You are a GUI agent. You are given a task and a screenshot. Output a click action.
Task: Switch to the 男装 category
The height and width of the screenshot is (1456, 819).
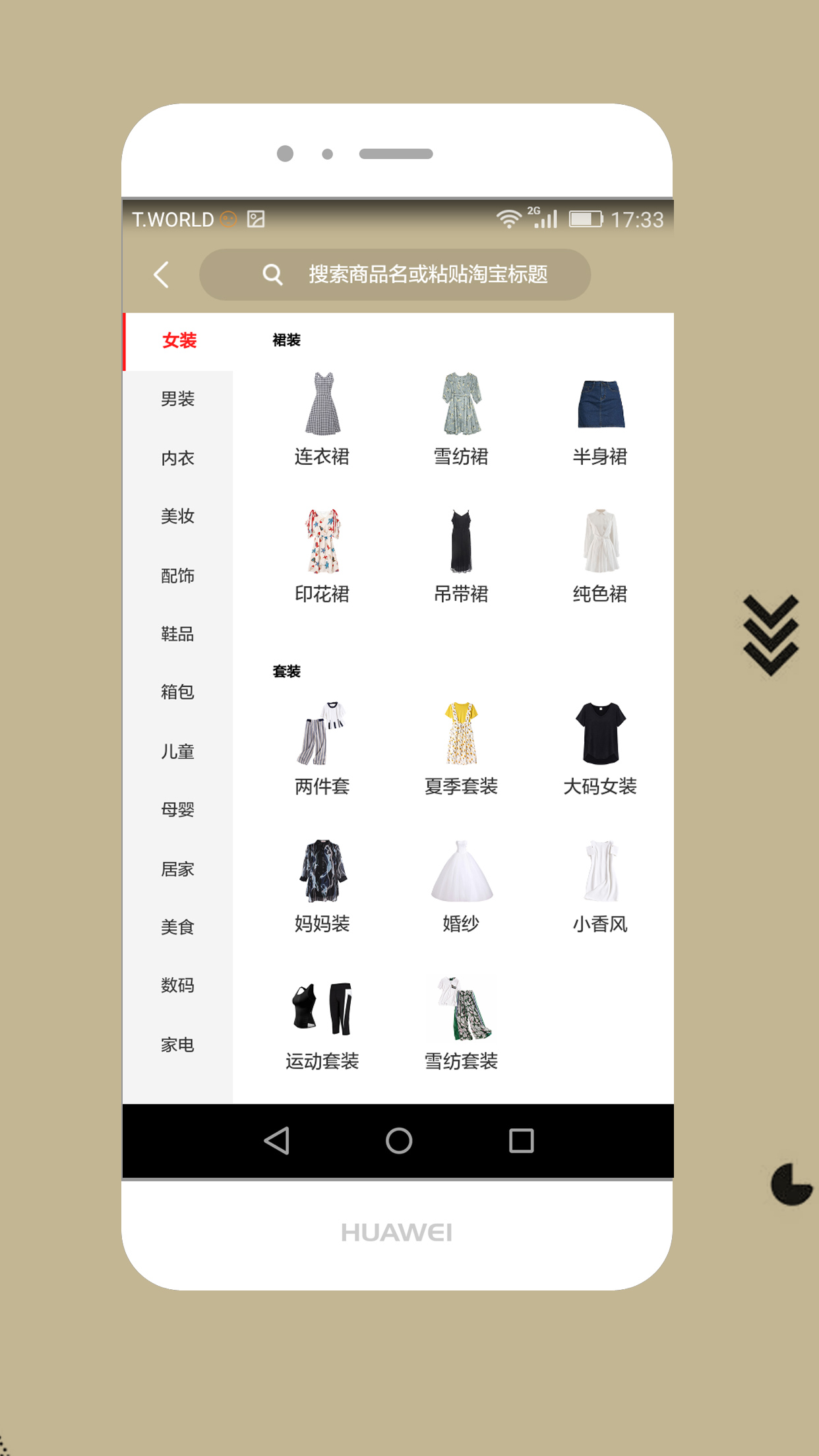click(177, 398)
